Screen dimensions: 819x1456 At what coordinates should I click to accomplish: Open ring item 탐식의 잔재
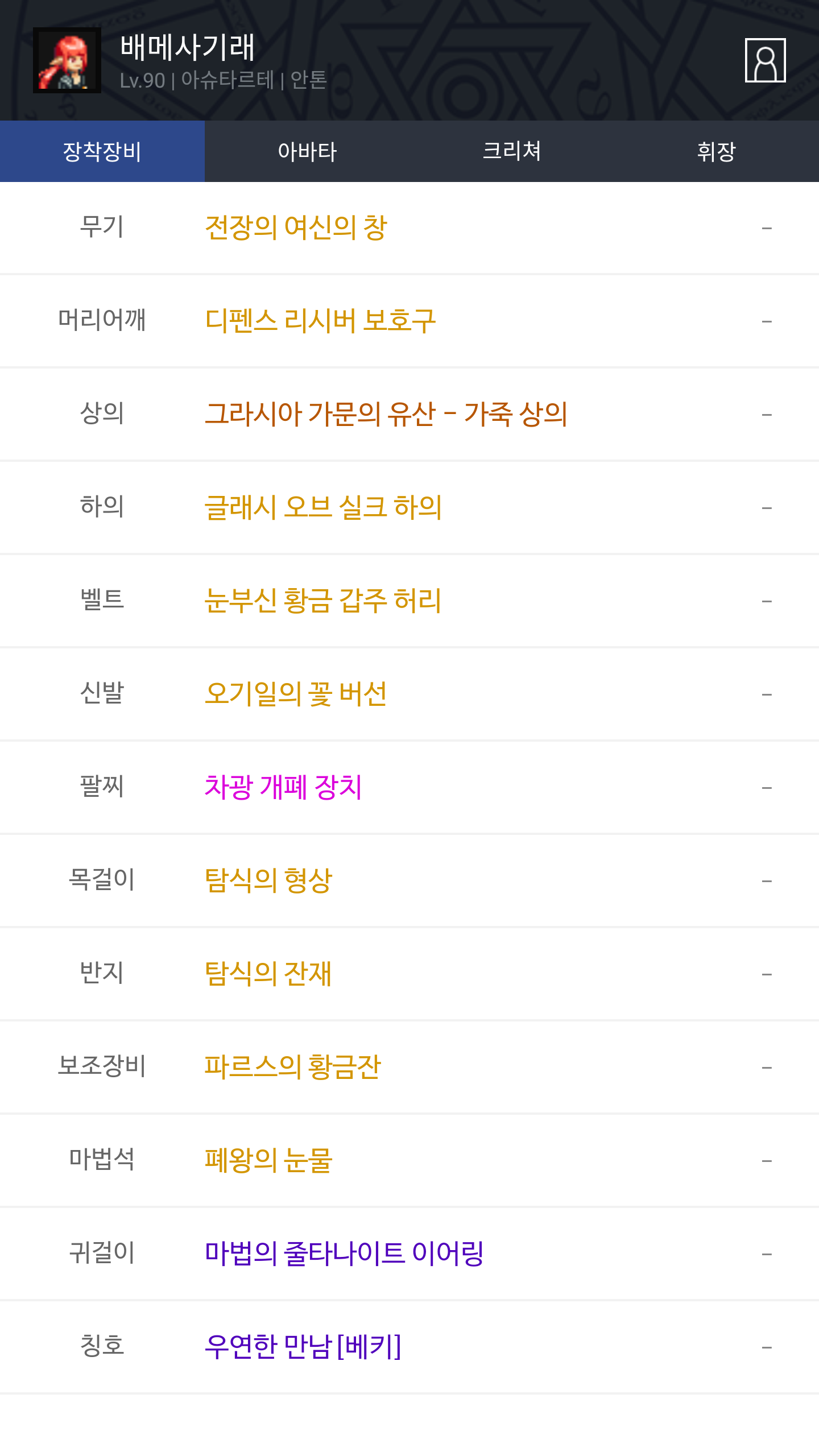pos(268,974)
